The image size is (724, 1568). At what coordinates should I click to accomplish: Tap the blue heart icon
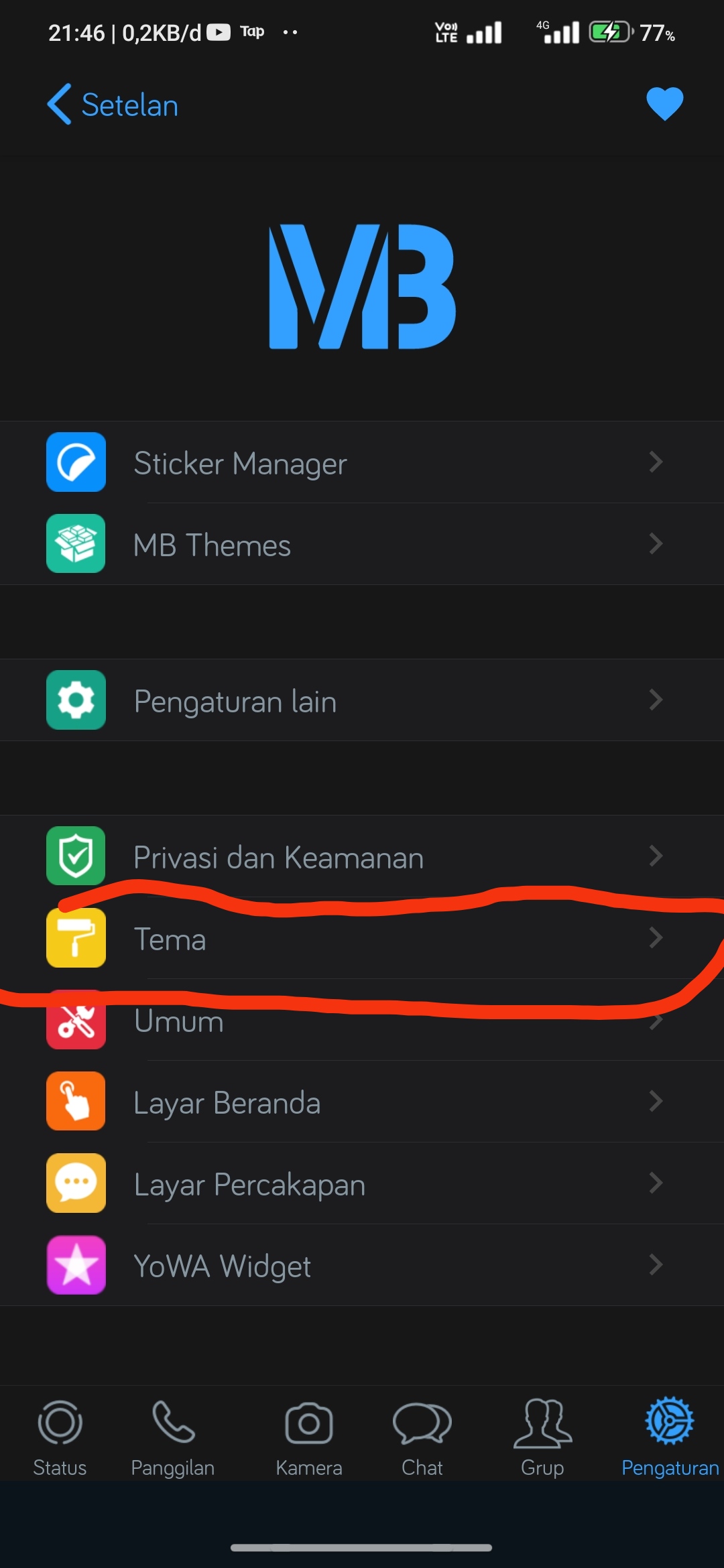point(664,104)
